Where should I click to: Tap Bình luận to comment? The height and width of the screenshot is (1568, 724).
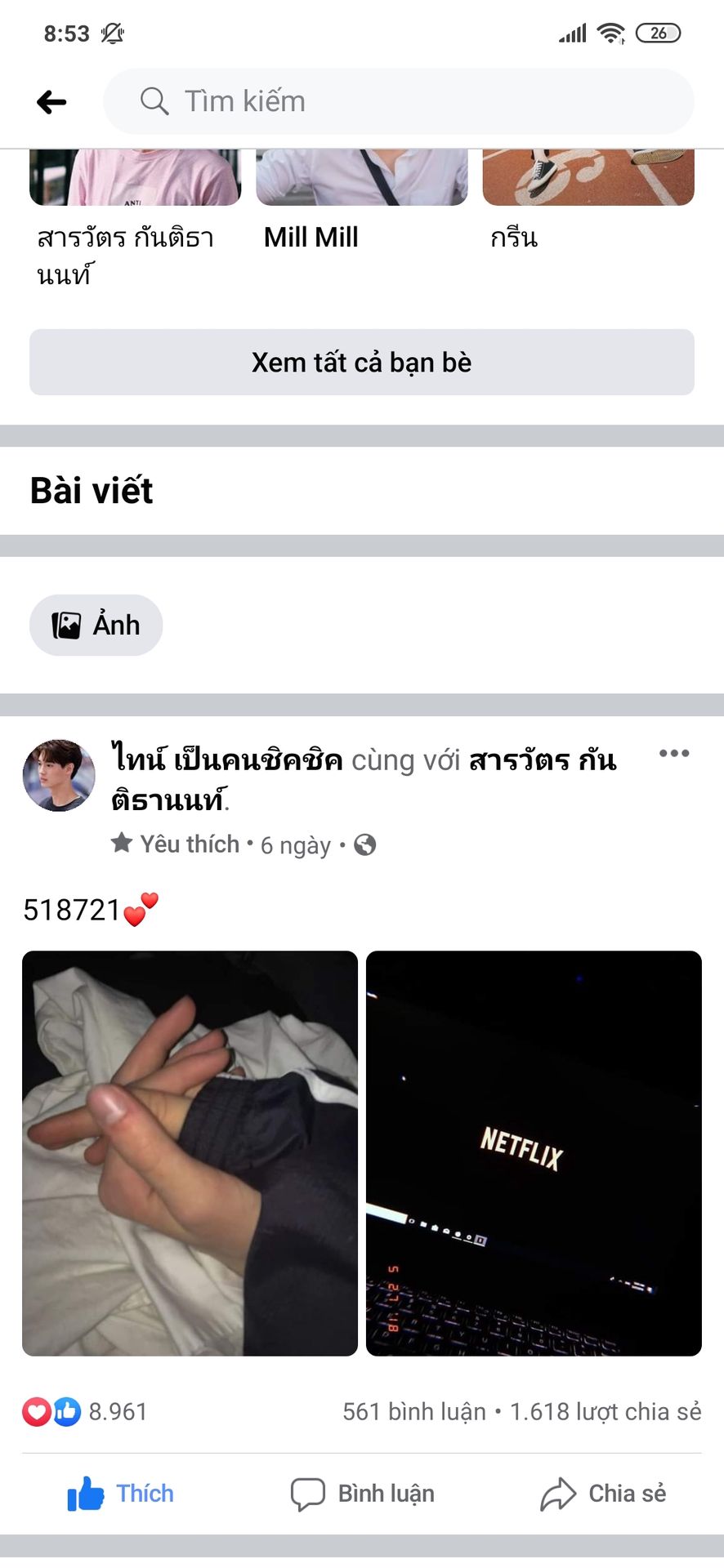363,1494
